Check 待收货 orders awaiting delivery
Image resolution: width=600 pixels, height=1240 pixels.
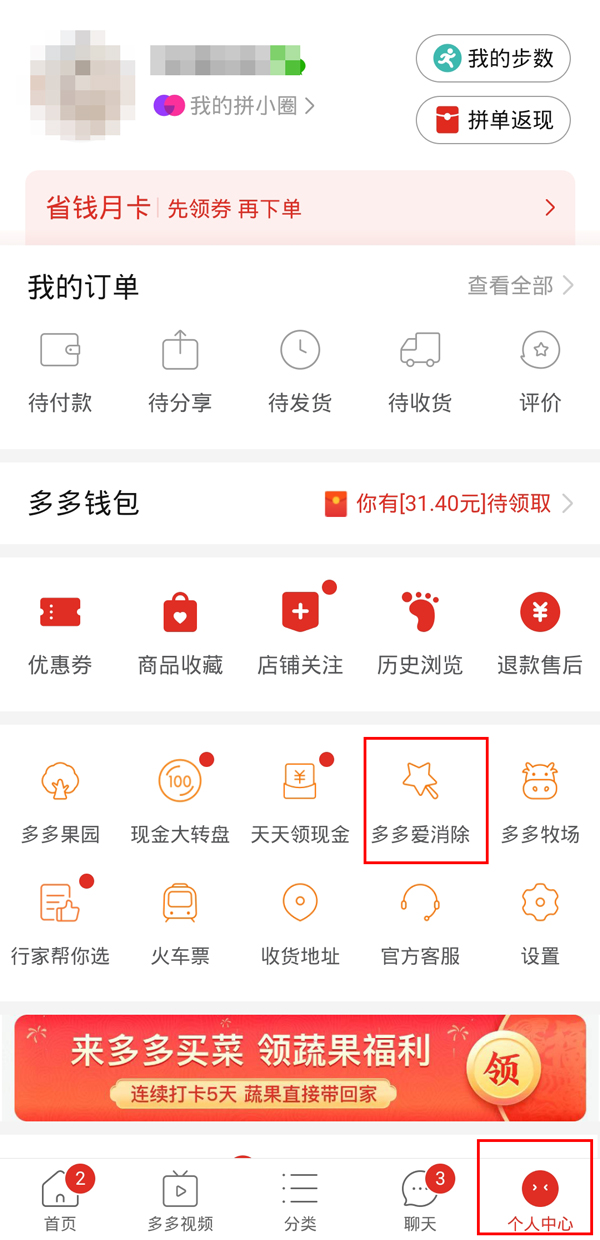tap(420, 372)
